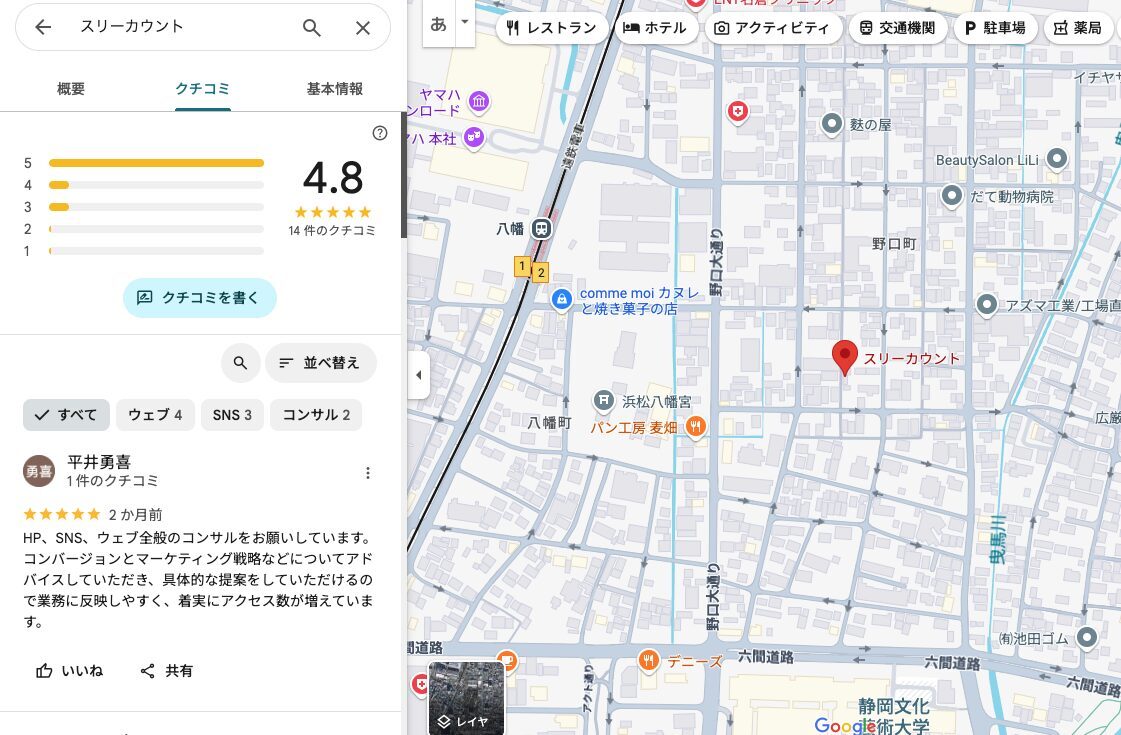This screenshot has height=735, width=1121.
Task: Switch to the 概要 tab
Action: (71, 89)
